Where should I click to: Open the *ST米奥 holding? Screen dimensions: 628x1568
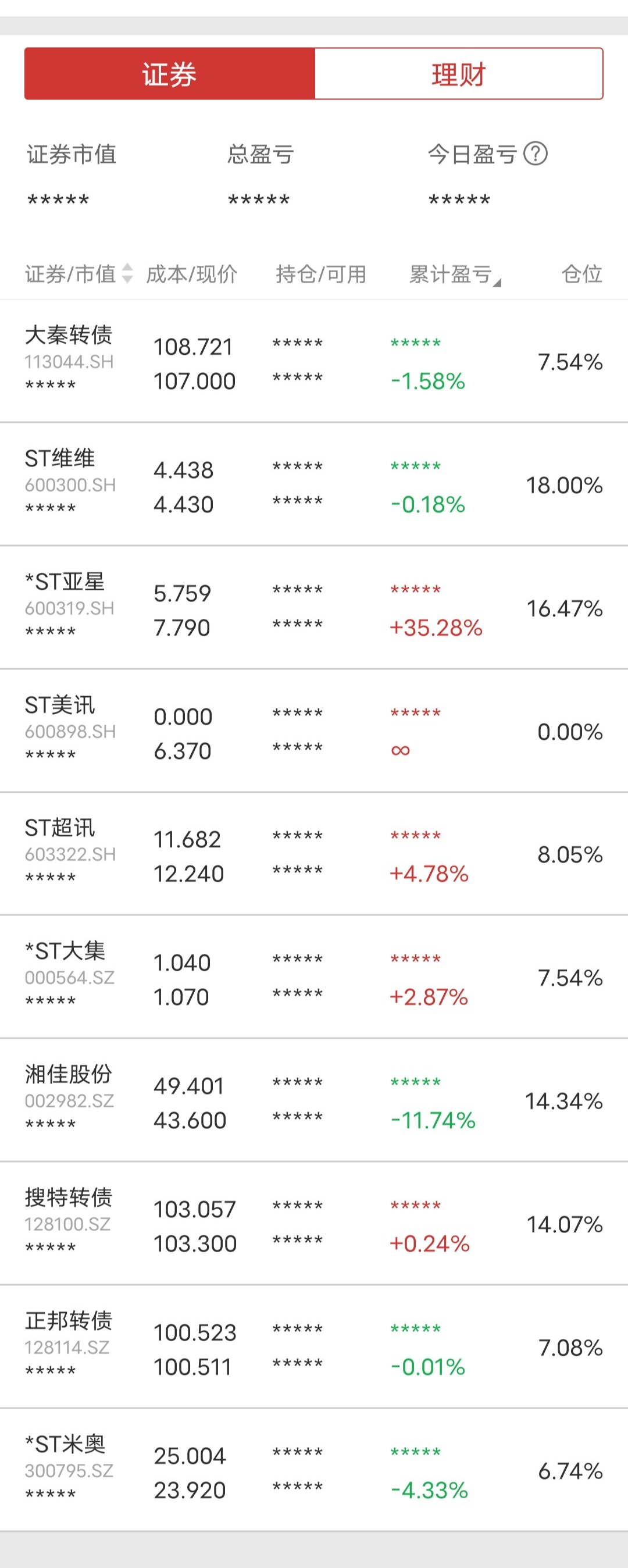click(65, 1444)
